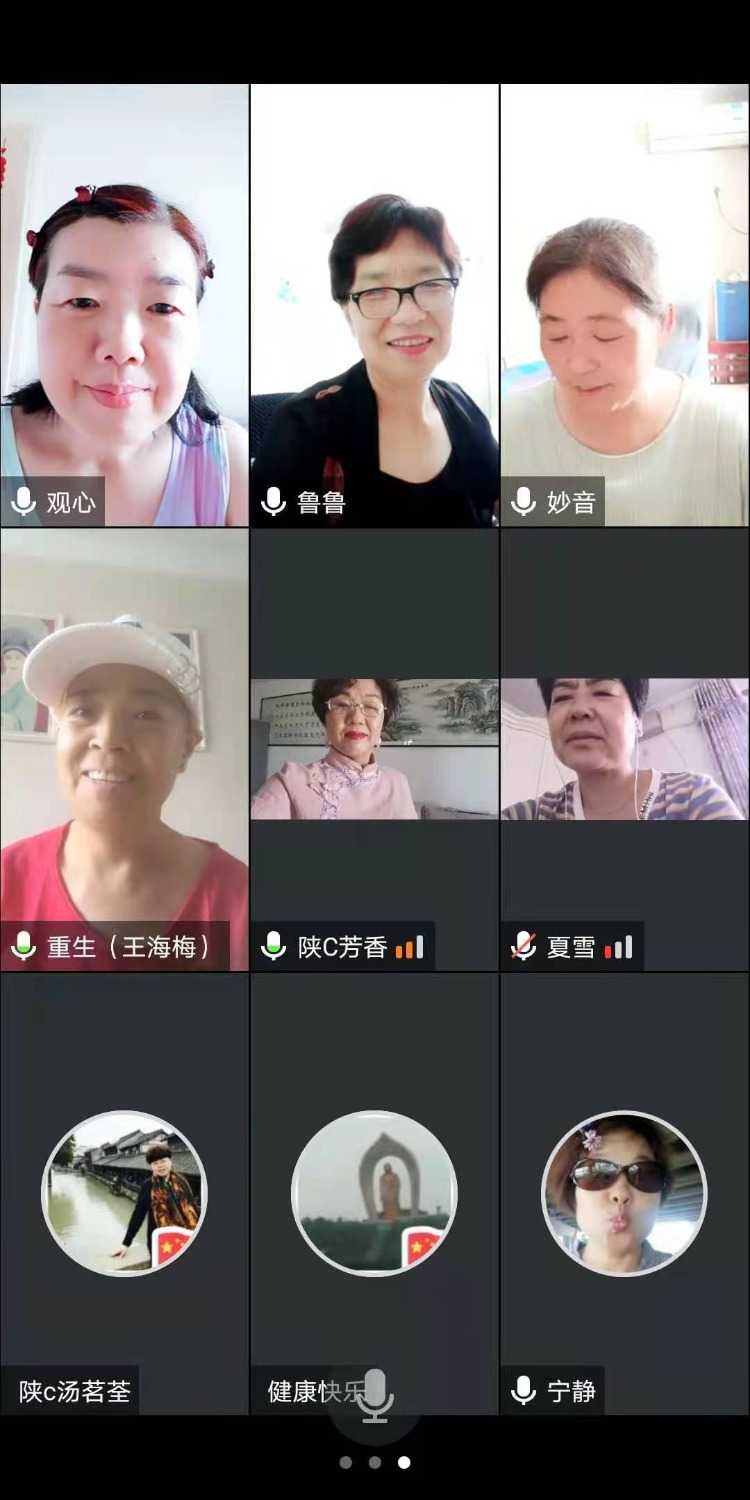Select the active third page dot
The height and width of the screenshot is (1500, 750).
click(x=403, y=1463)
